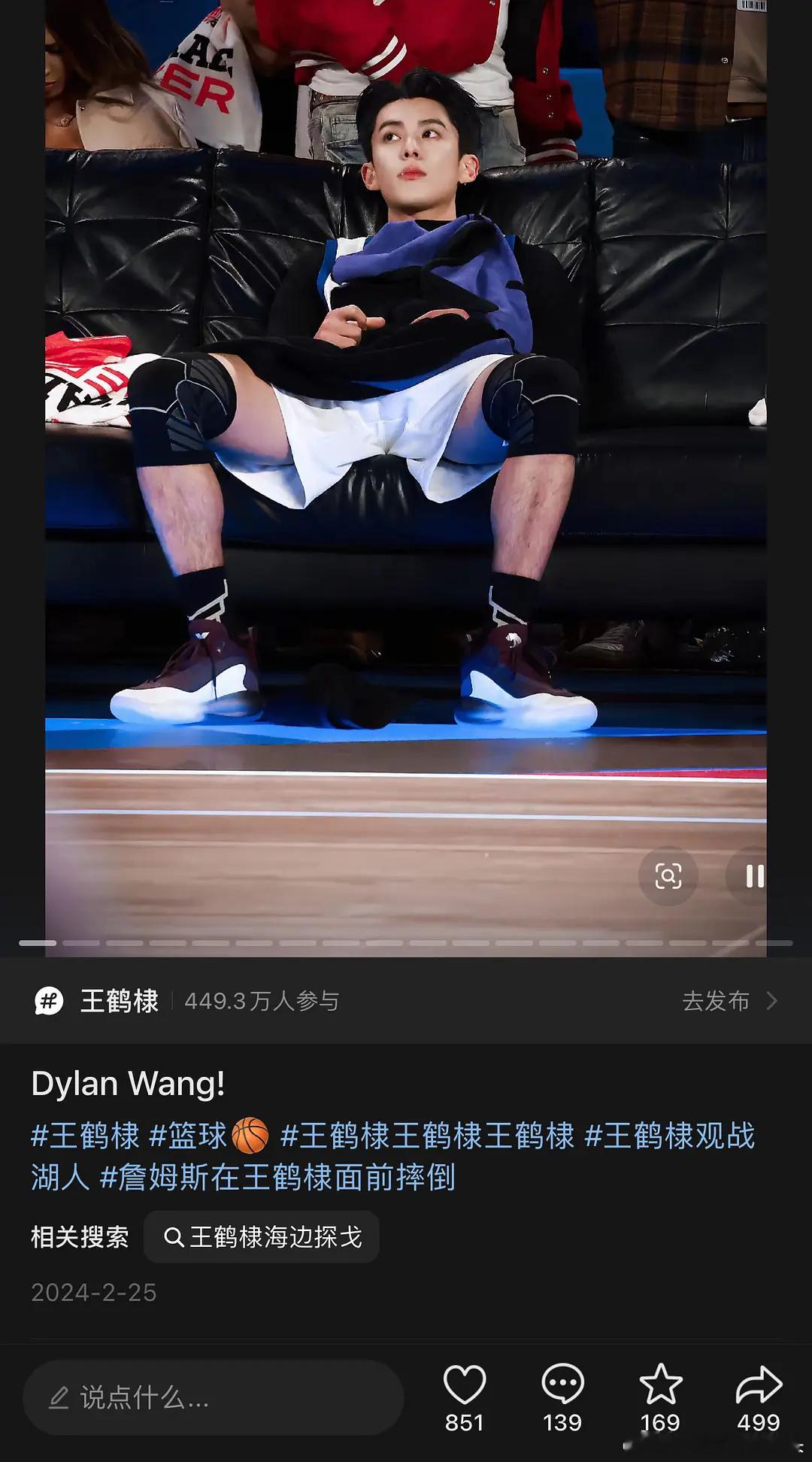Open hashtag #詹姆斯在王鹤棣面前摔倒
Screen dimensions: 812x1462
pos(277,1177)
